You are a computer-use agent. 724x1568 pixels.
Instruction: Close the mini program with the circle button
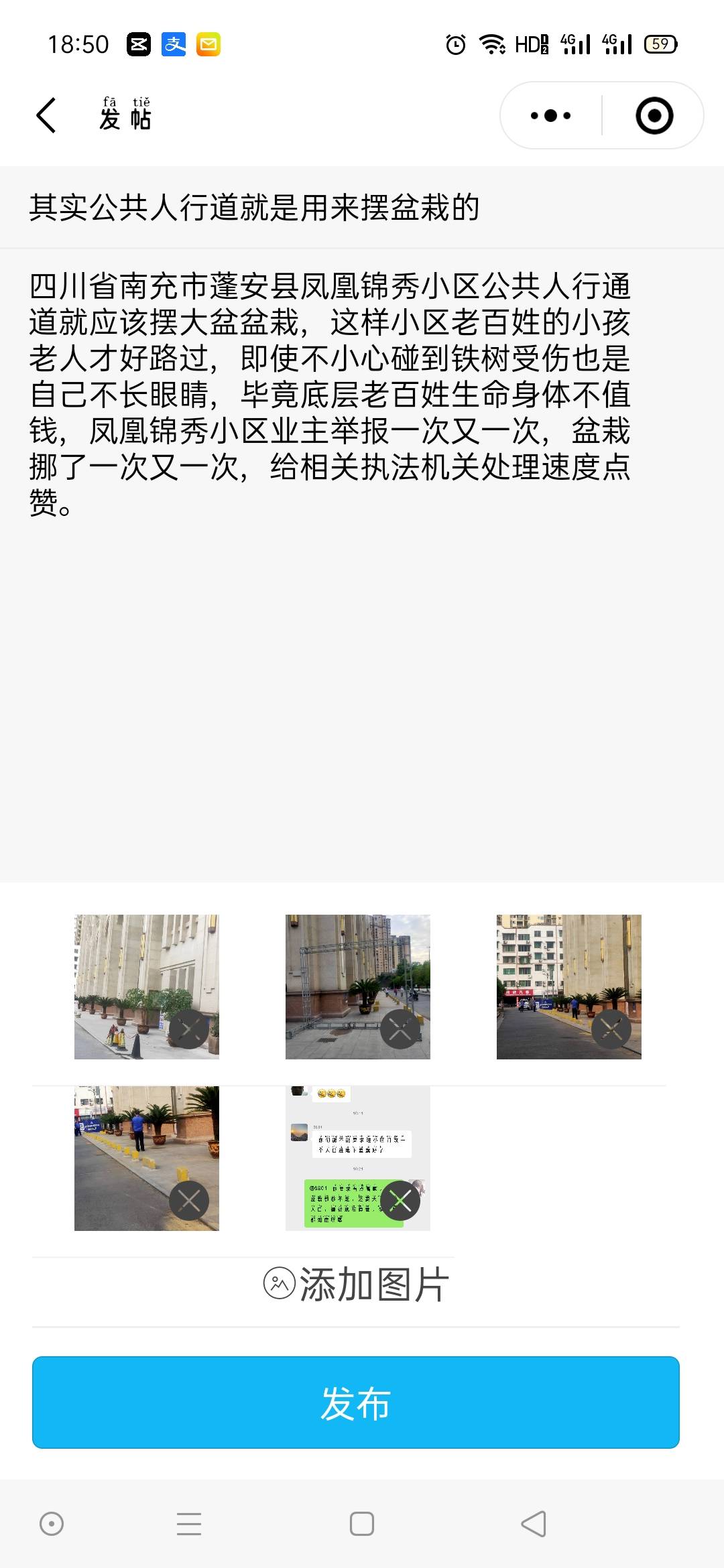click(654, 116)
